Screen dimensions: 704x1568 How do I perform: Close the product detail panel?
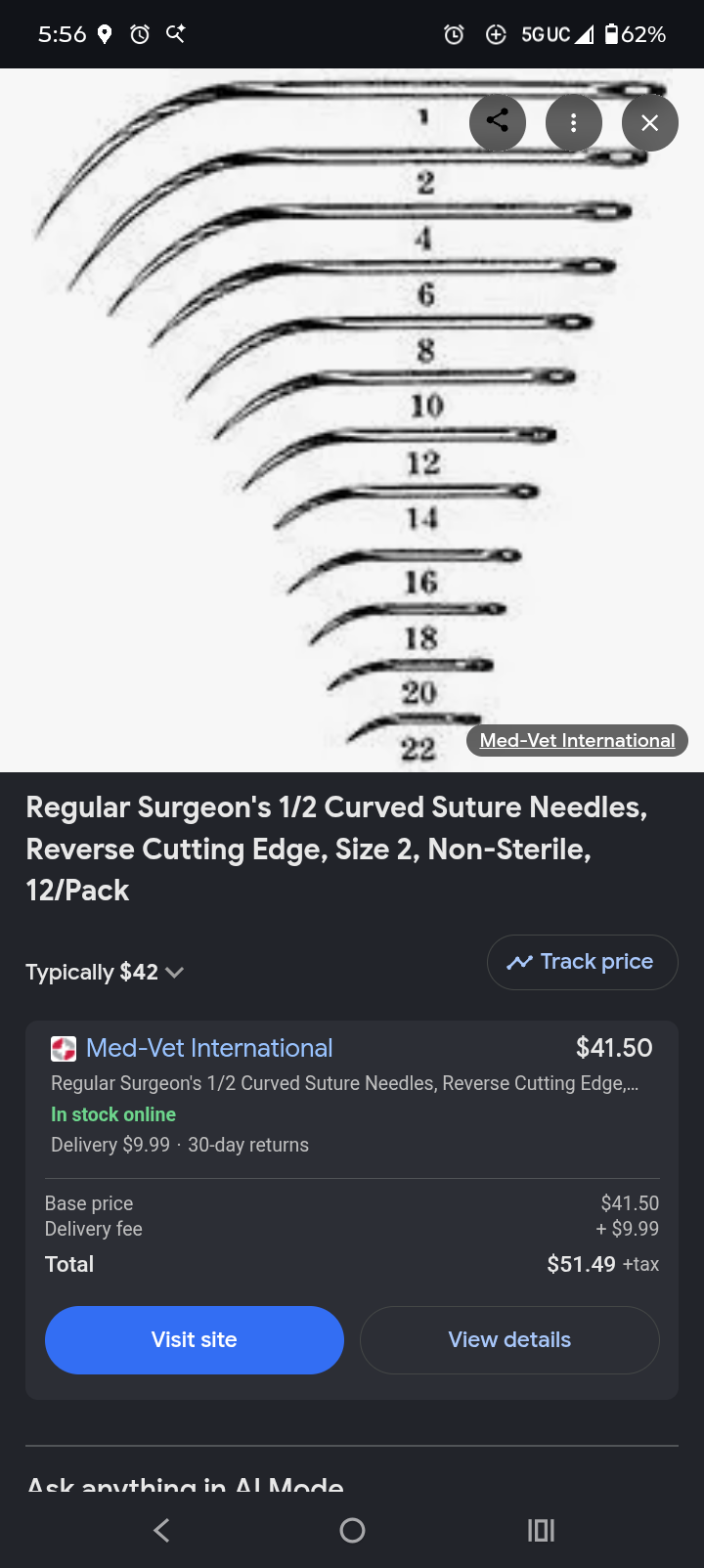(x=650, y=122)
